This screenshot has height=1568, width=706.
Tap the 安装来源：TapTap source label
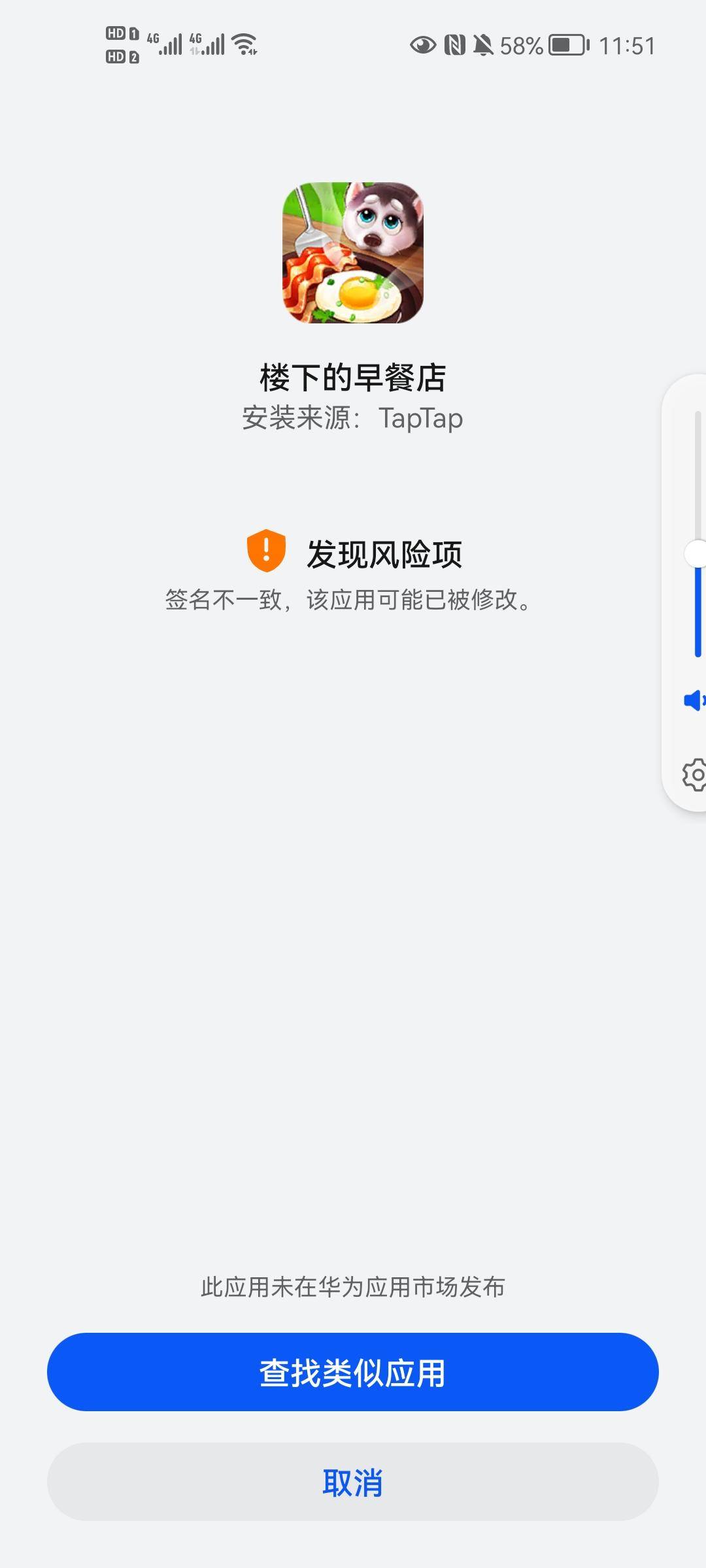coord(353,418)
